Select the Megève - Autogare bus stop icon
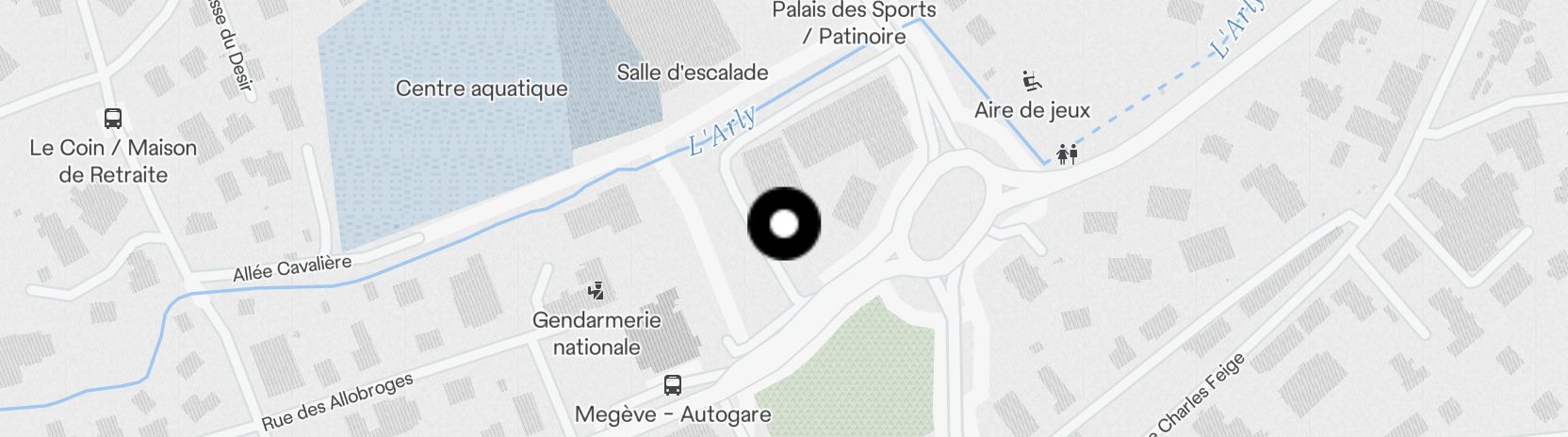This screenshot has width=1568, height=437. tap(673, 384)
